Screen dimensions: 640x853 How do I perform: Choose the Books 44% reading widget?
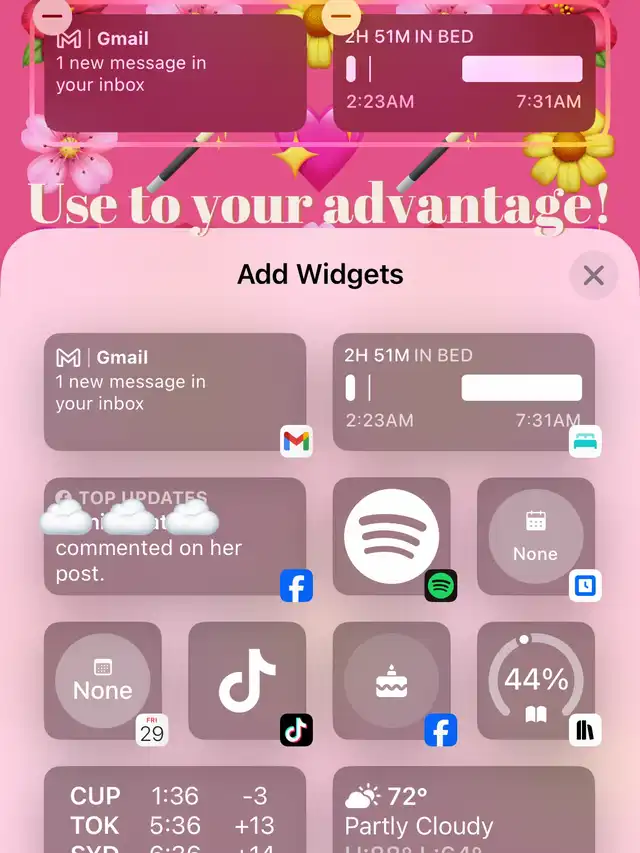point(536,681)
